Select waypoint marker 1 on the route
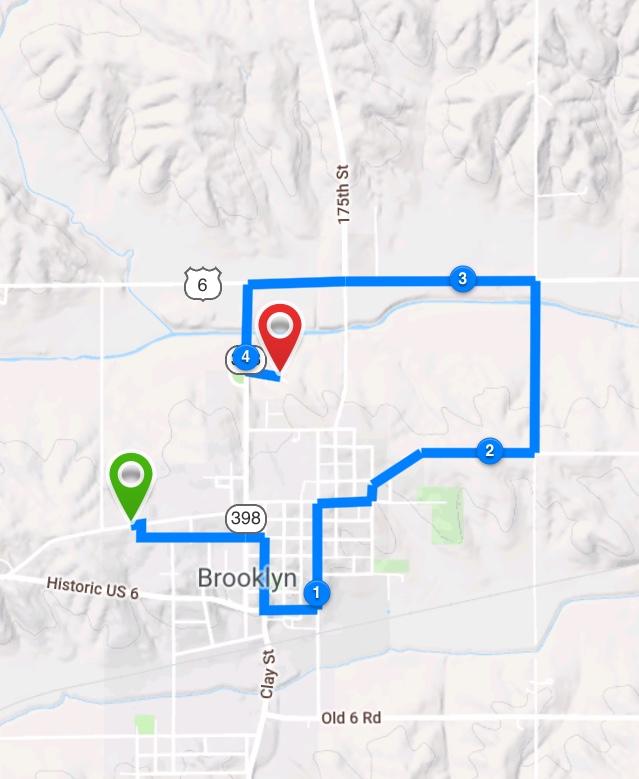Viewport: 639px width, 779px height. point(316,593)
